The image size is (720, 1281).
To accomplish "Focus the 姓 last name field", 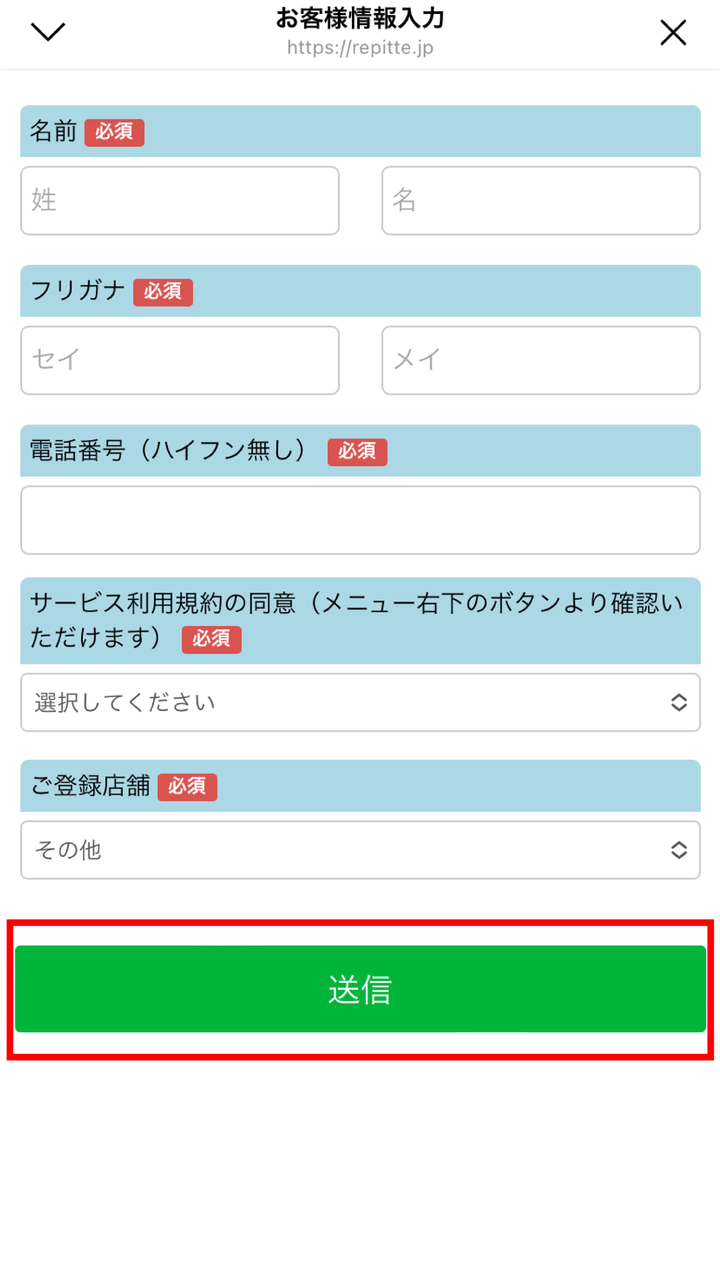I will click(x=180, y=200).
